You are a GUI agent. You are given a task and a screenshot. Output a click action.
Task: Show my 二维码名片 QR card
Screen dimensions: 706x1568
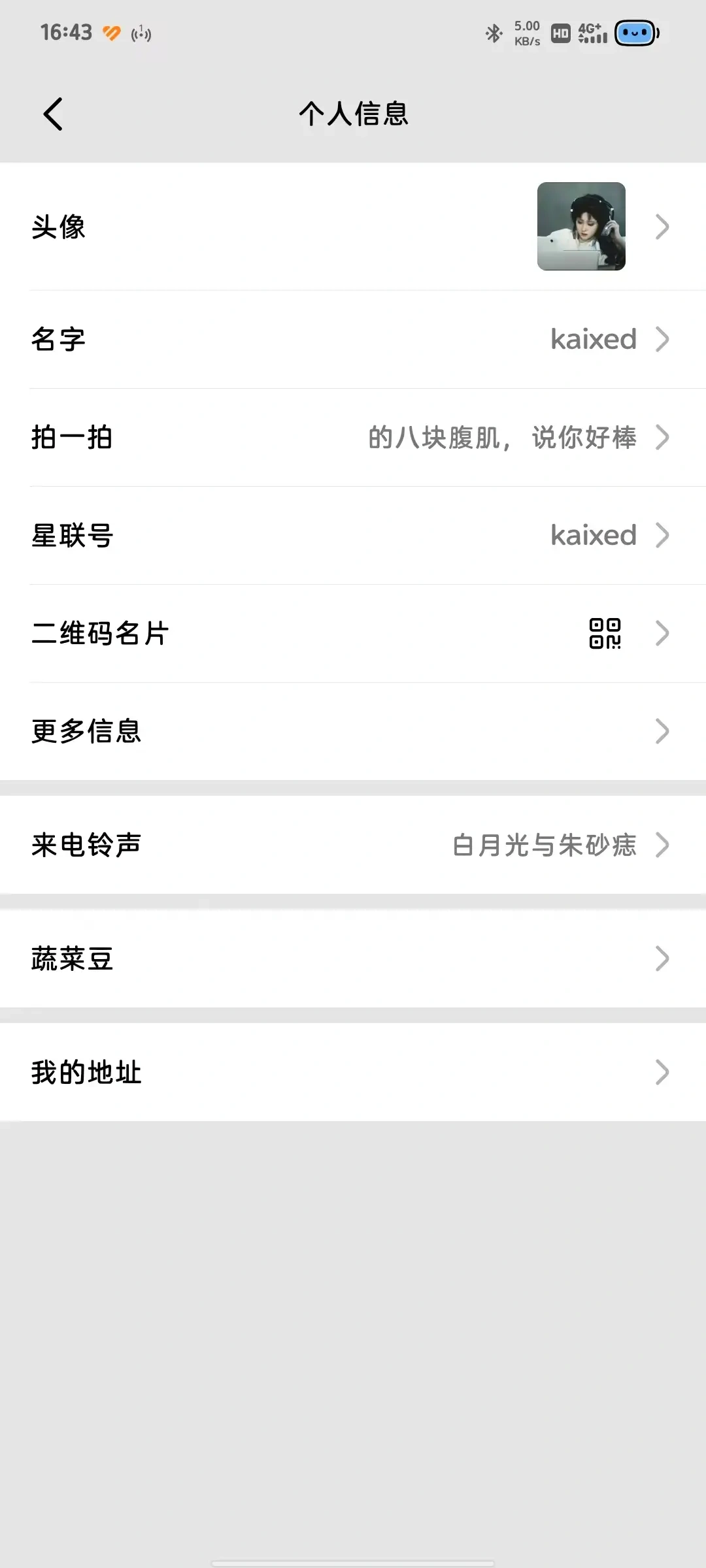point(353,633)
